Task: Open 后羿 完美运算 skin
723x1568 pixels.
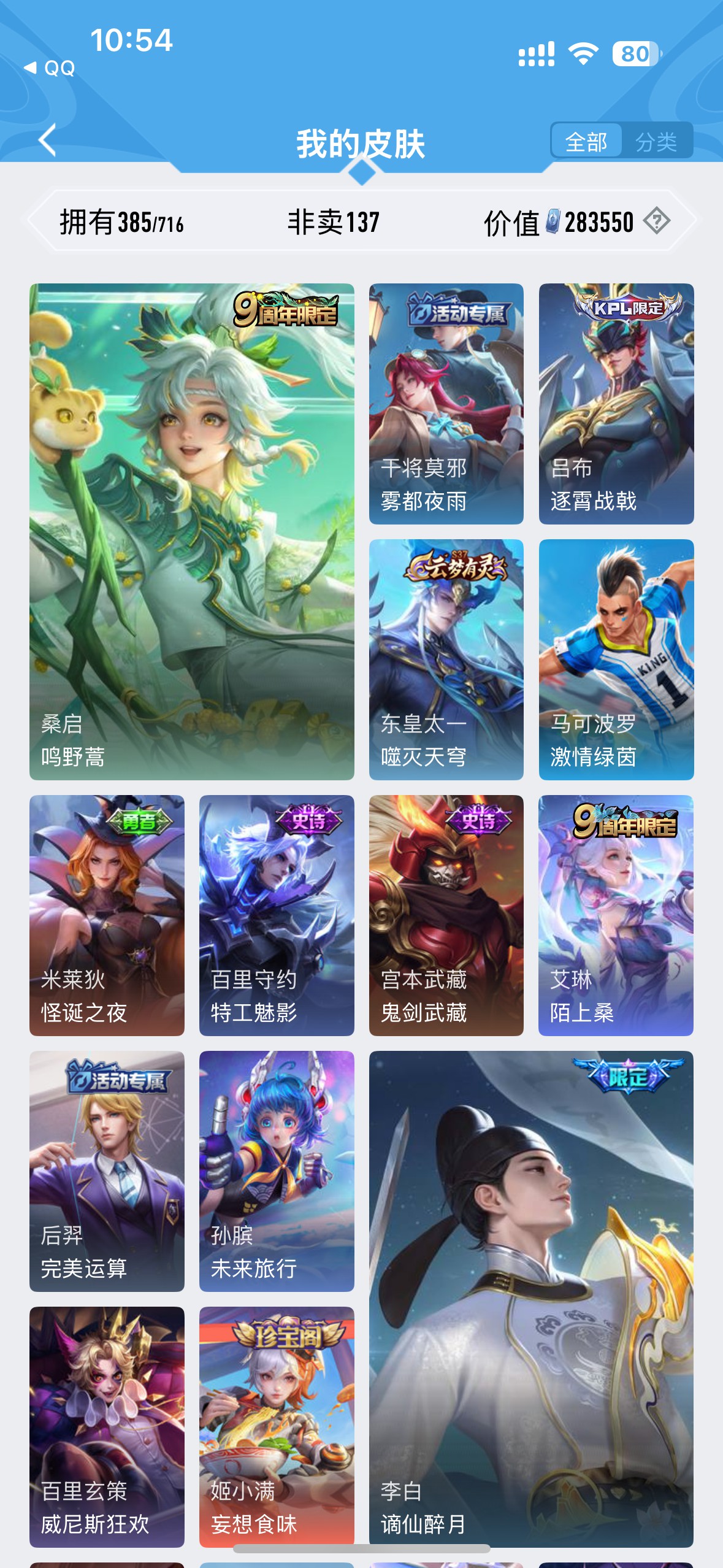Action: (x=107, y=1171)
